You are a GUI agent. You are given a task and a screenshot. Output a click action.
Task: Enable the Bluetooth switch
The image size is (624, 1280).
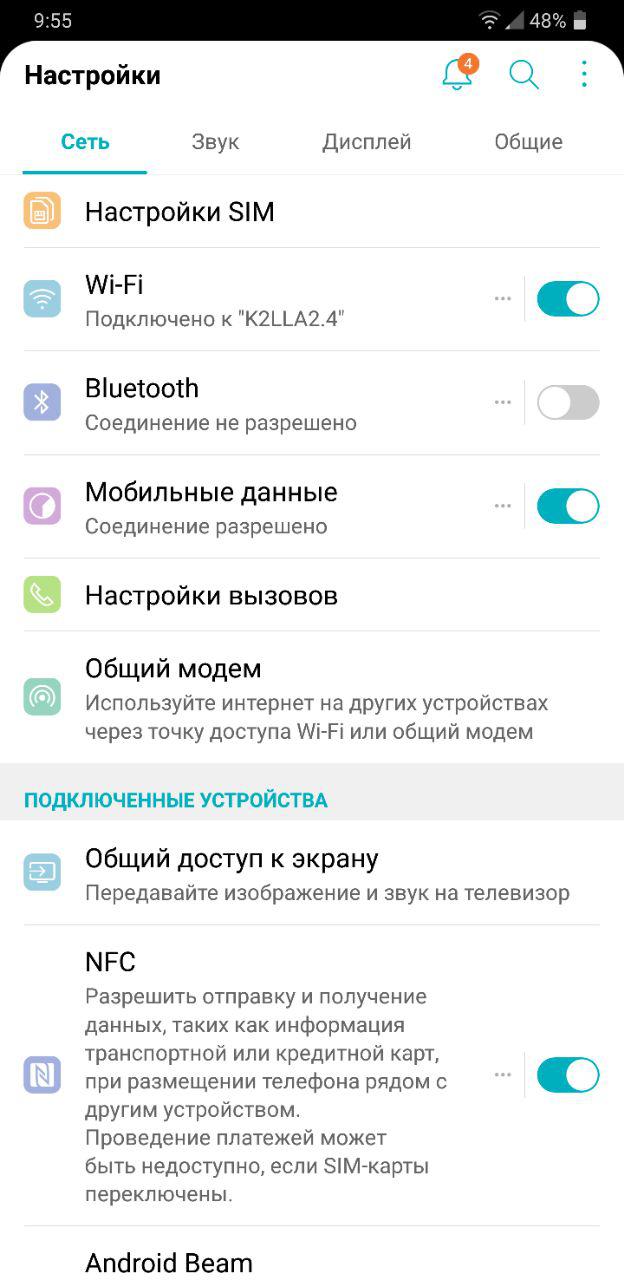[568, 403]
